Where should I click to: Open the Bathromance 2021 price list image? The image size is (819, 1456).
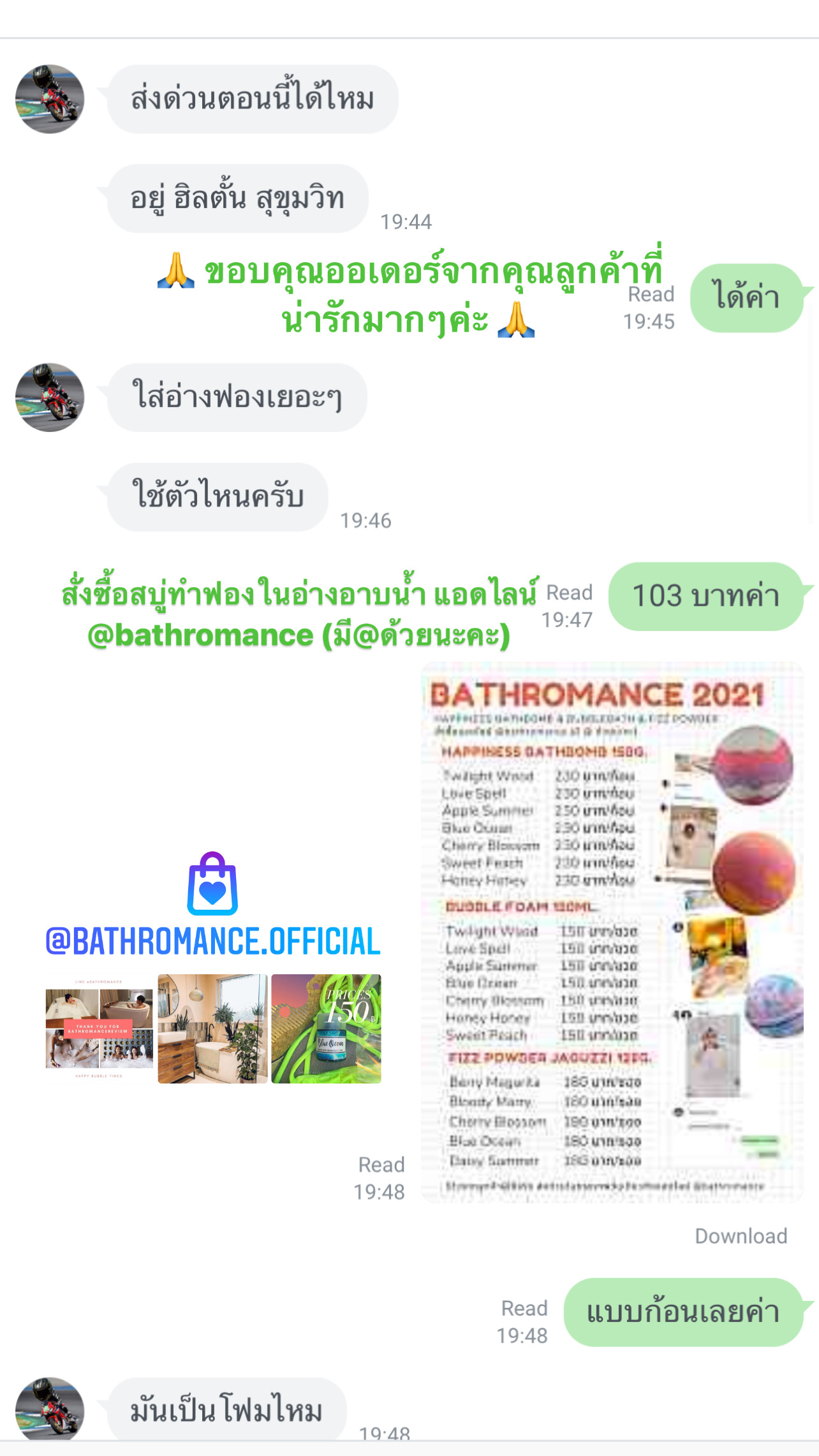click(611, 933)
